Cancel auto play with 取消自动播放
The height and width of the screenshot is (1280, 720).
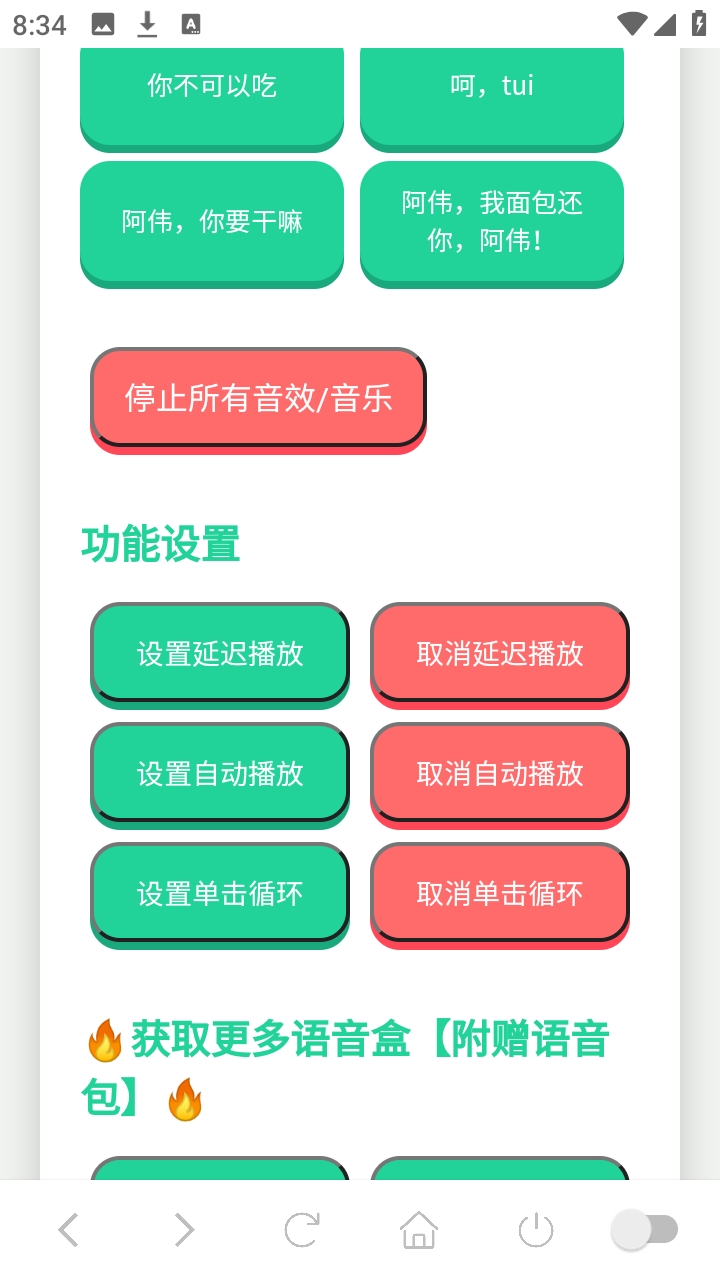[500, 773]
